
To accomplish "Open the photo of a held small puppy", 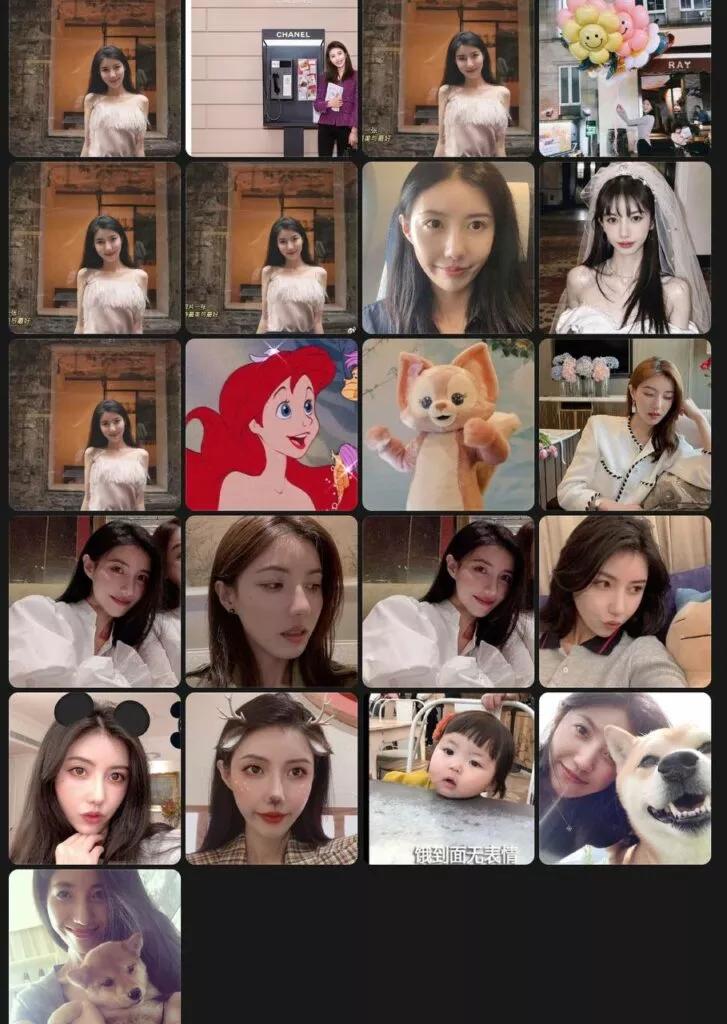I will coord(95,946).
